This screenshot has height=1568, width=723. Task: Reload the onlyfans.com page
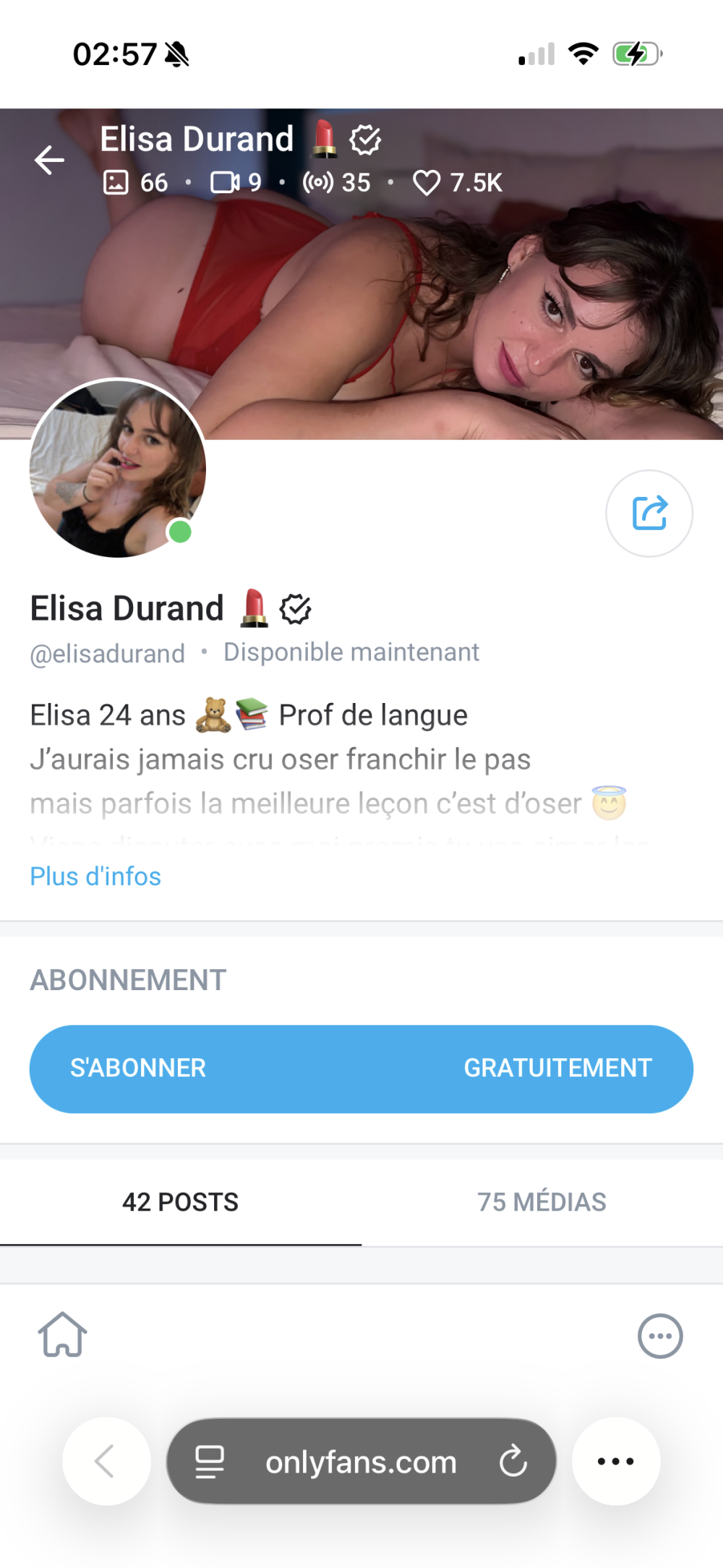pyautogui.click(x=513, y=1461)
